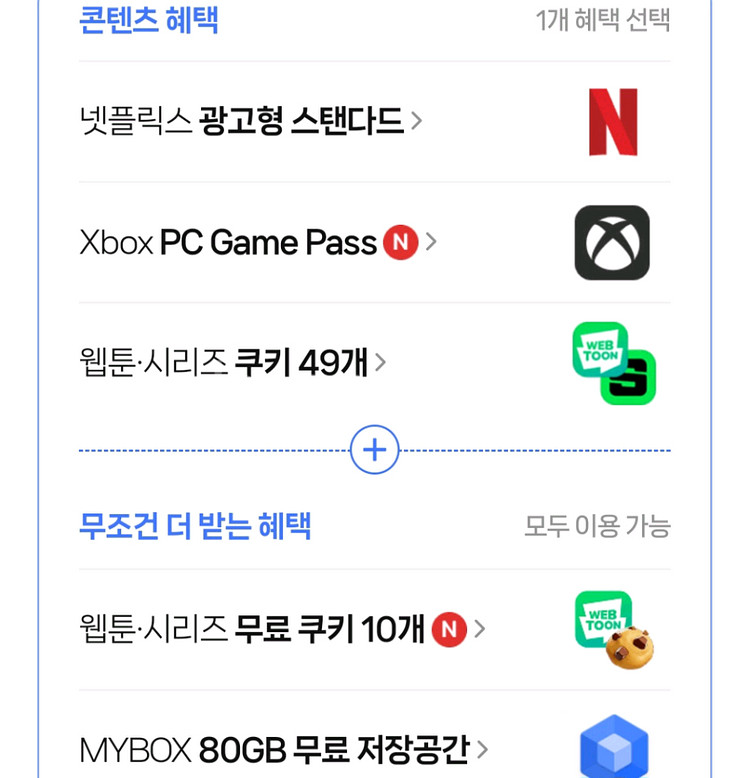The width and height of the screenshot is (750, 778).
Task: Select the 쿠키 49개 content benefit
Action: tap(220, 364)
